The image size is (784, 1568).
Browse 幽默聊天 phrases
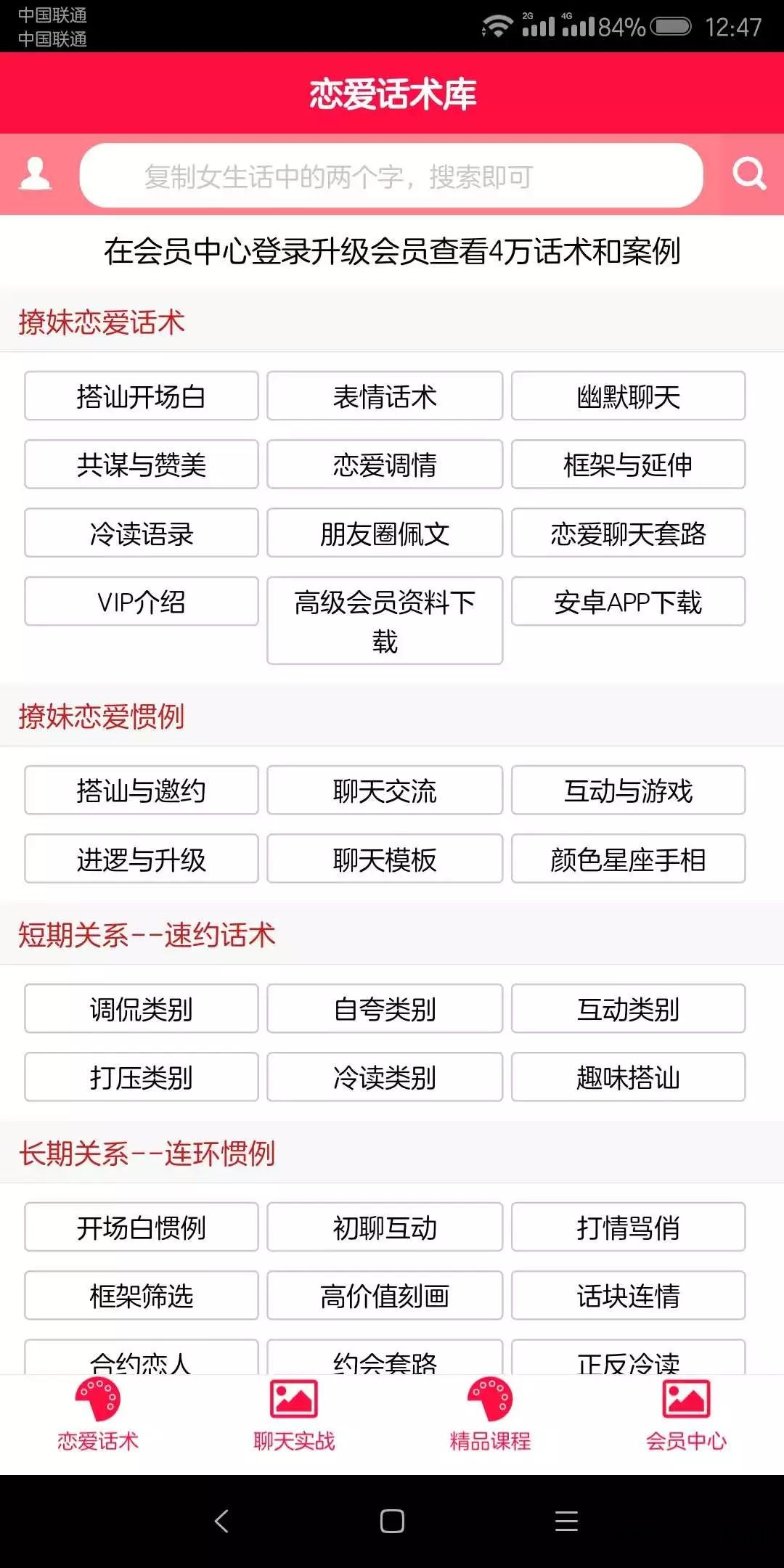pyautogui.click(x=628, y=396)
